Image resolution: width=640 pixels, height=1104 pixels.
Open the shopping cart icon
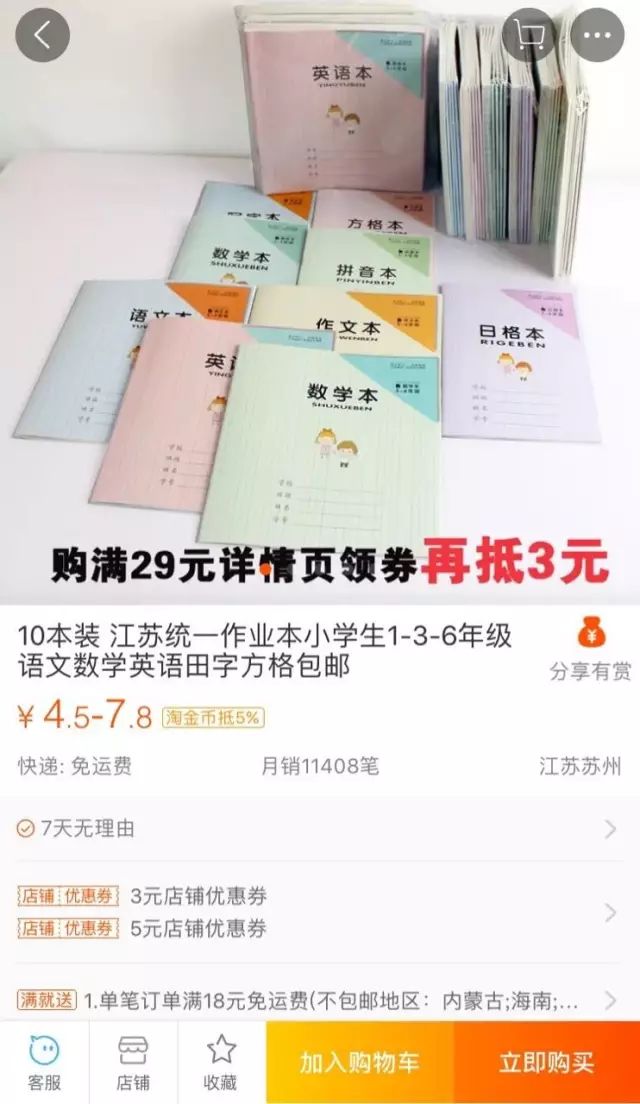click(x=528, y=35)
